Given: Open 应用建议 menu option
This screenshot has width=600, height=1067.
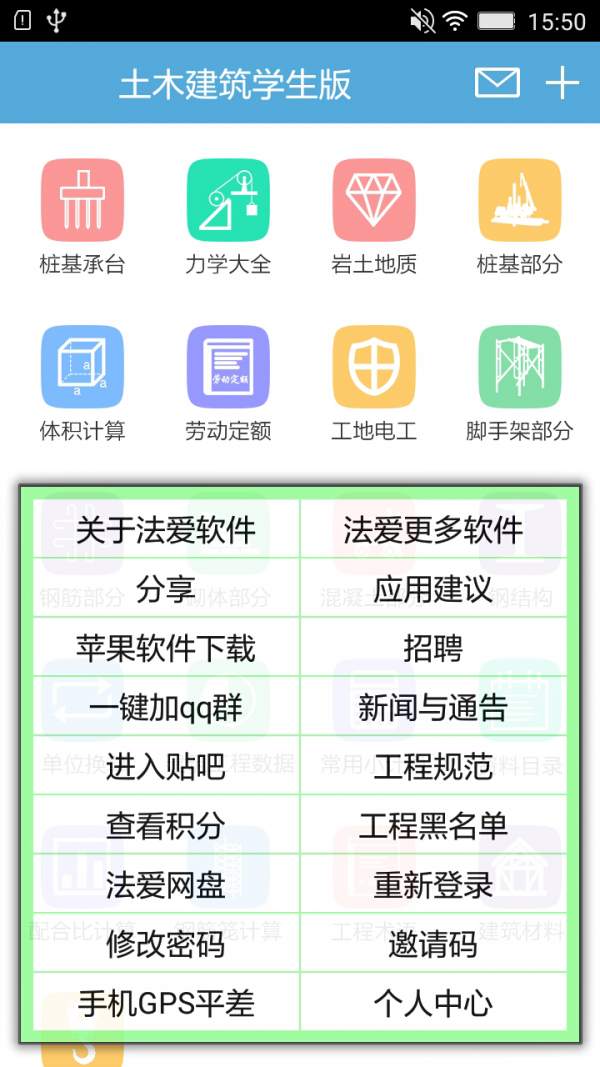Looking at the screenshot, I should pos(433,589).
